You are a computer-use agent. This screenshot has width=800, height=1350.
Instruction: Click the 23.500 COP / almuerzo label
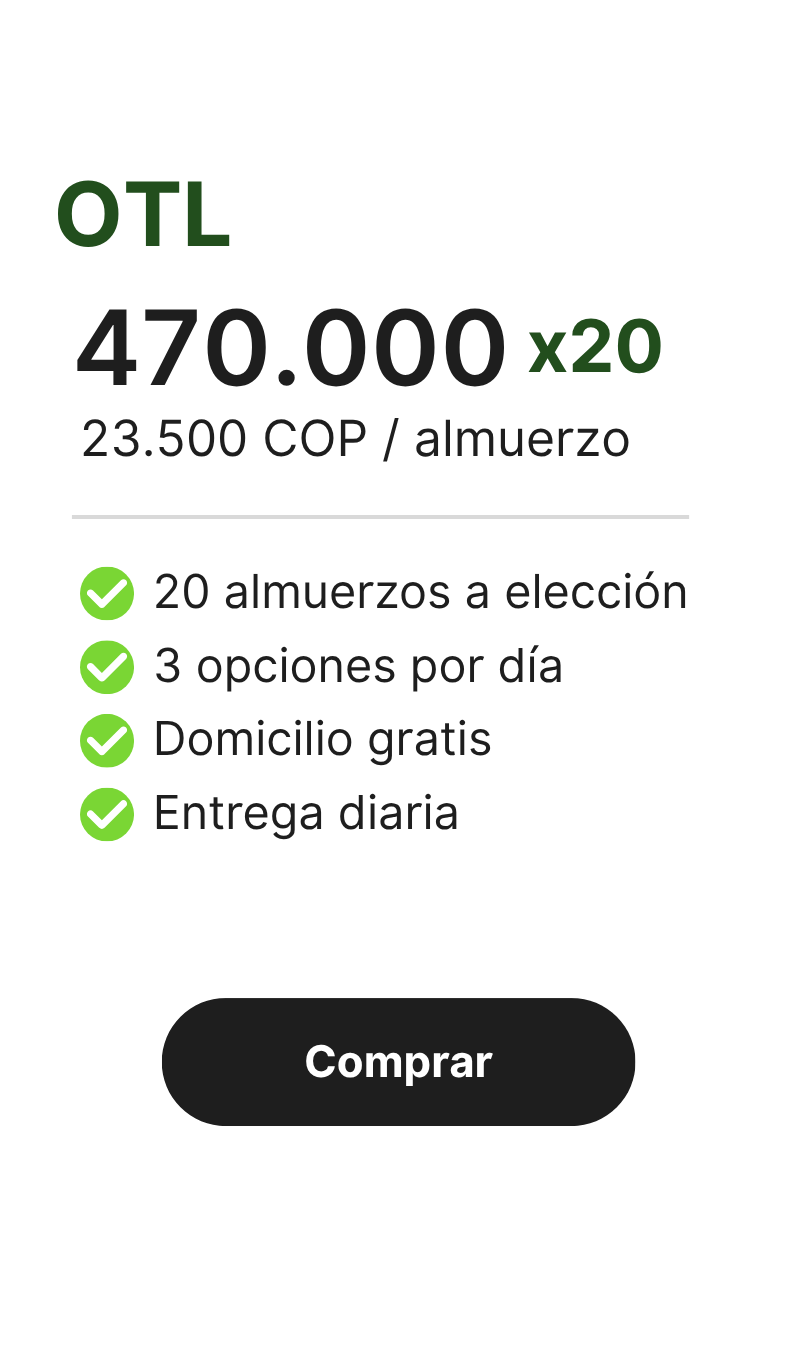355,438
